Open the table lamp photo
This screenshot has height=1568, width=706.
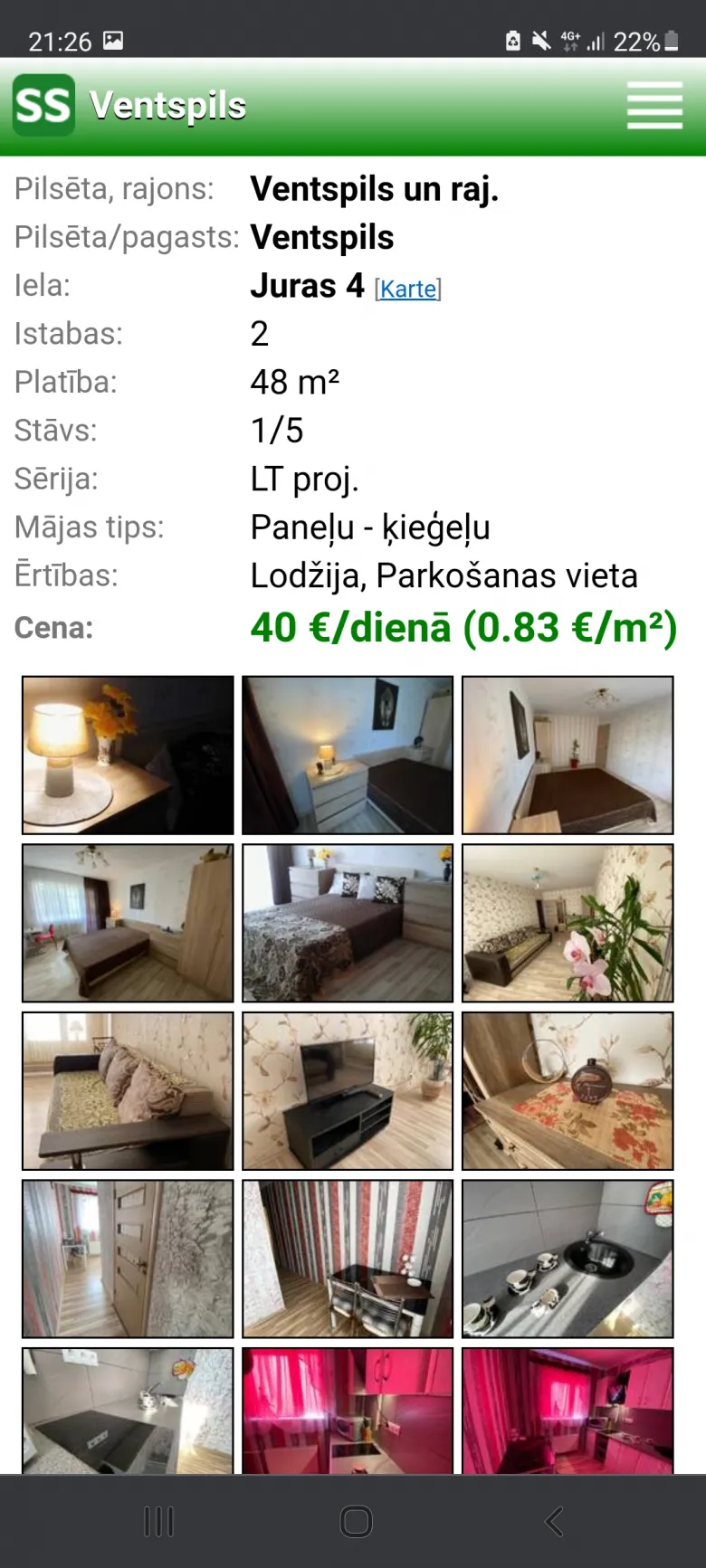(x=128, y=755)
